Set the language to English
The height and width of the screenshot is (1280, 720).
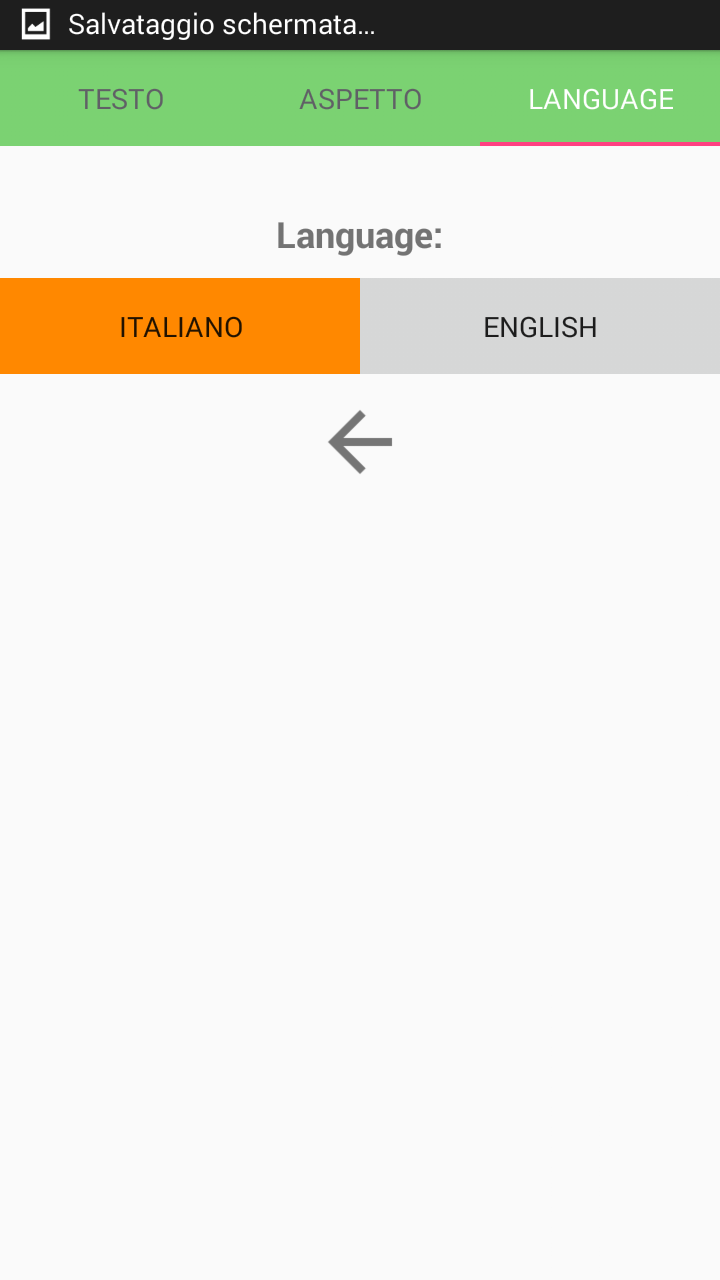pos(540,326)
